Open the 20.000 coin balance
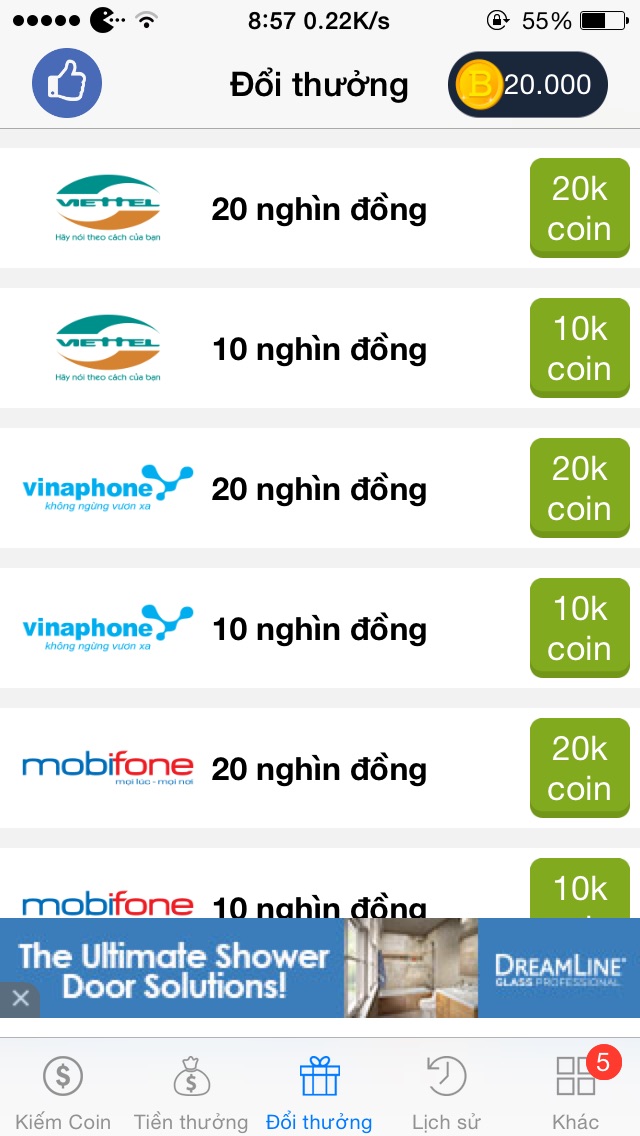This screenshot has width=640, height=1136. click(528, 85)
